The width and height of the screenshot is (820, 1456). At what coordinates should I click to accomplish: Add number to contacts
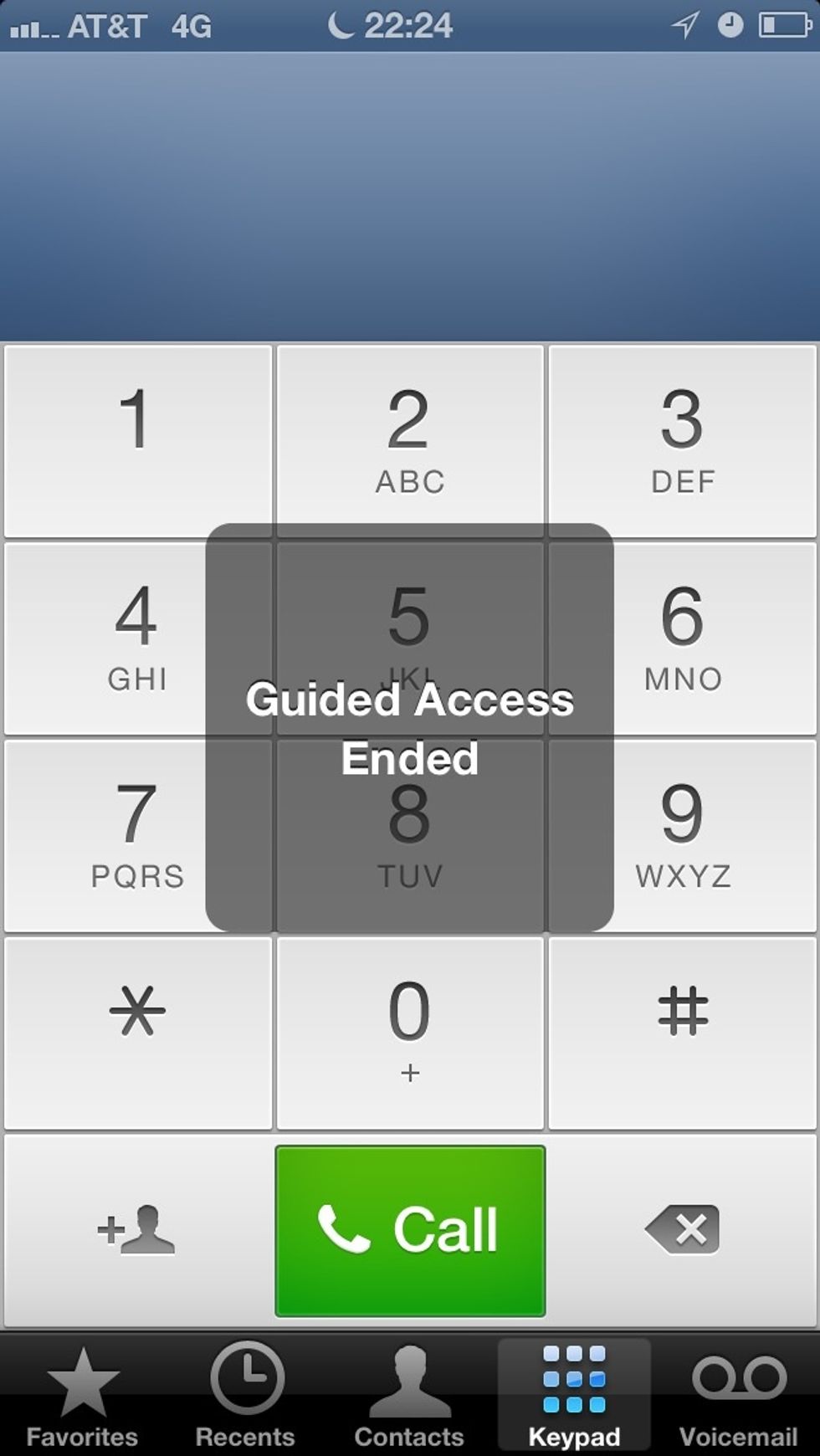pos(138,1230)
